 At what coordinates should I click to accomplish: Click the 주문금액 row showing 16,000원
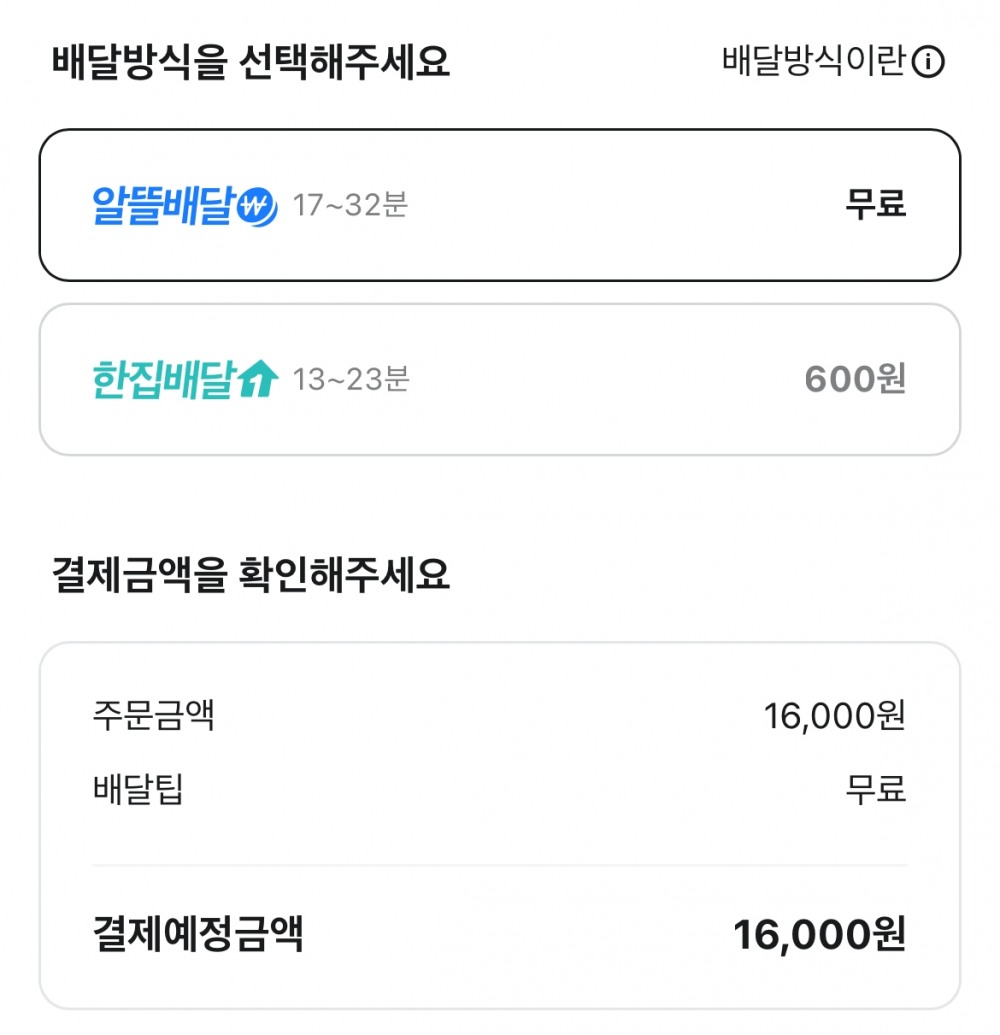point(500,718)
